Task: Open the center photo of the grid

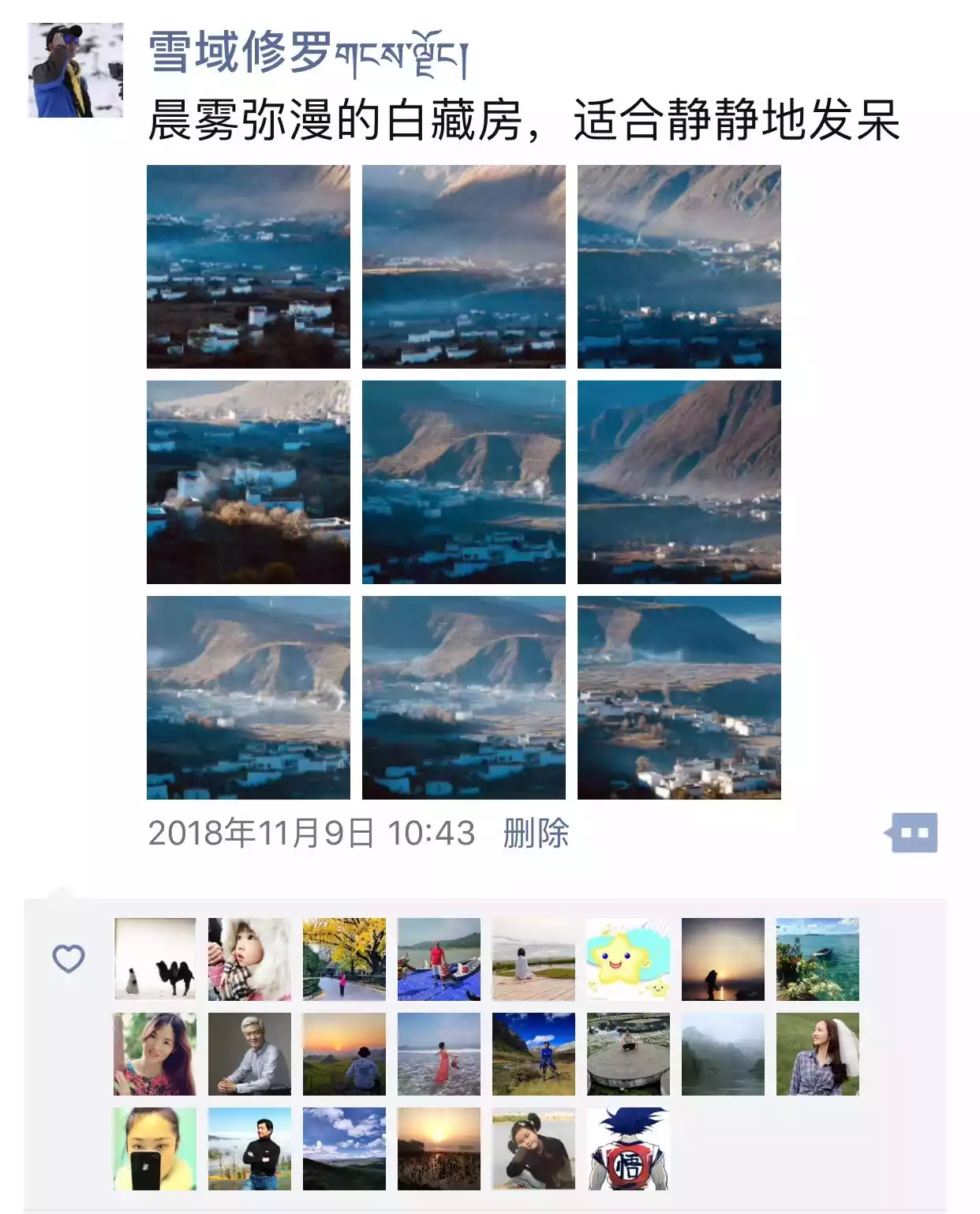Action: (464, 482)
